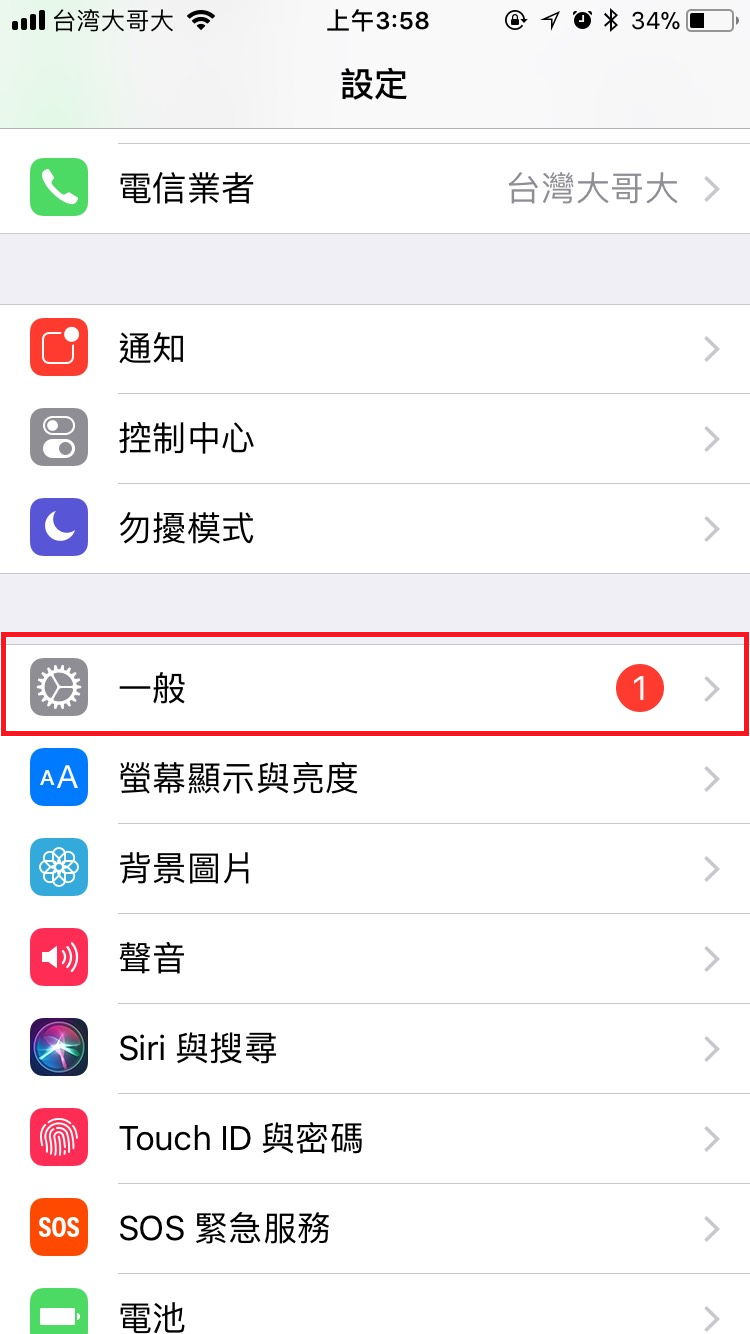Open 電池 battery settings
The height and width of the screenshot is (1334, 750).
pyautogui.click(x=375, y=1304)
